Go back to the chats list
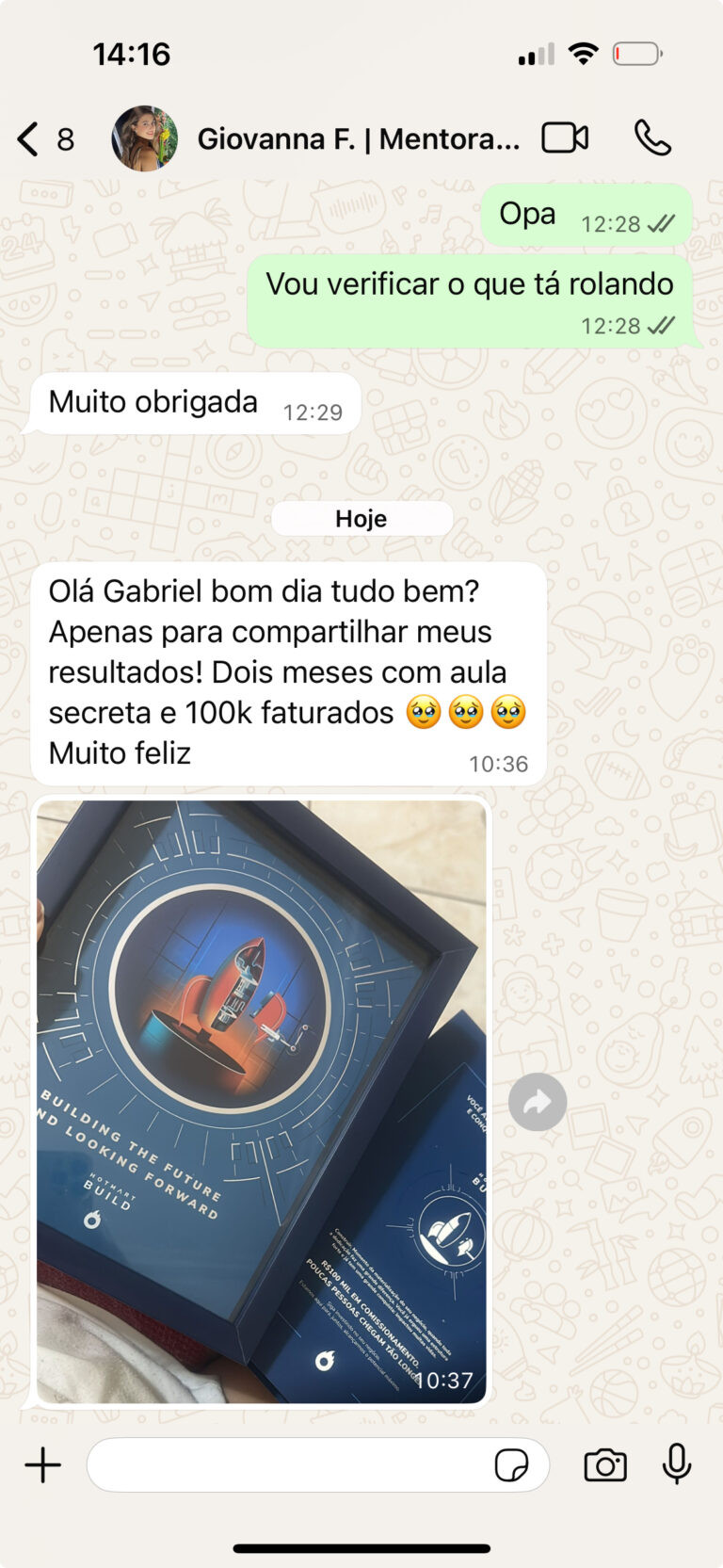This screenshot has width=723, height=1568. 29,139
